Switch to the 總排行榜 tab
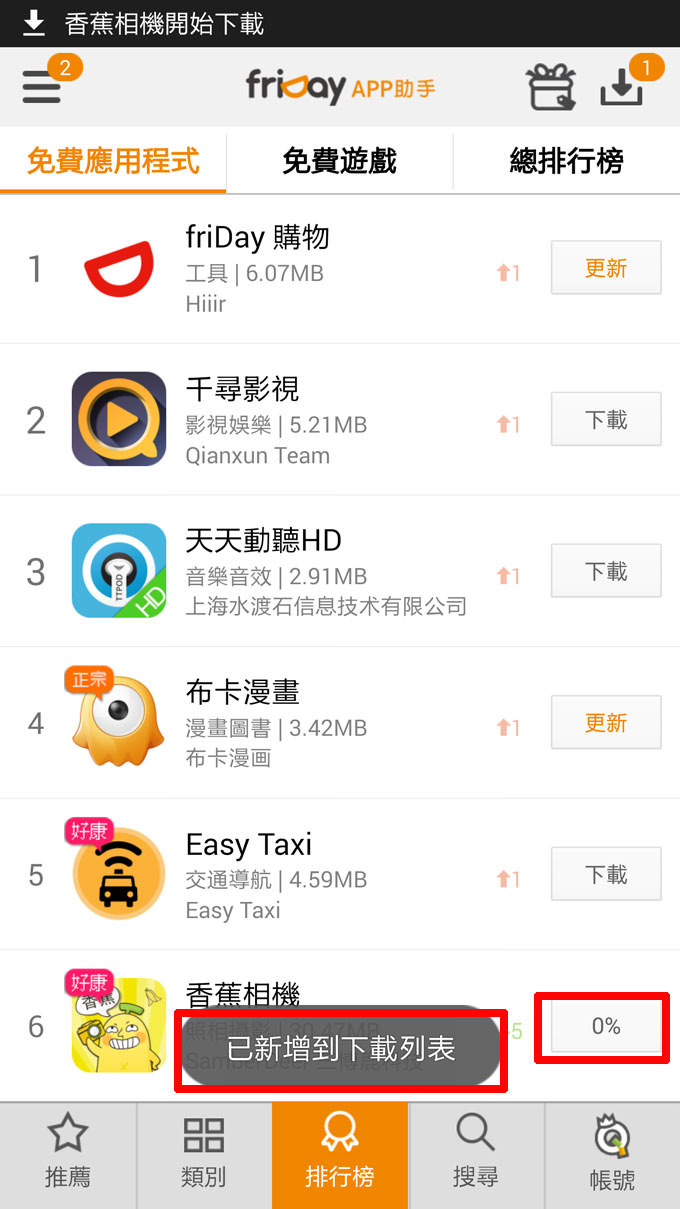 pos(566,161)
